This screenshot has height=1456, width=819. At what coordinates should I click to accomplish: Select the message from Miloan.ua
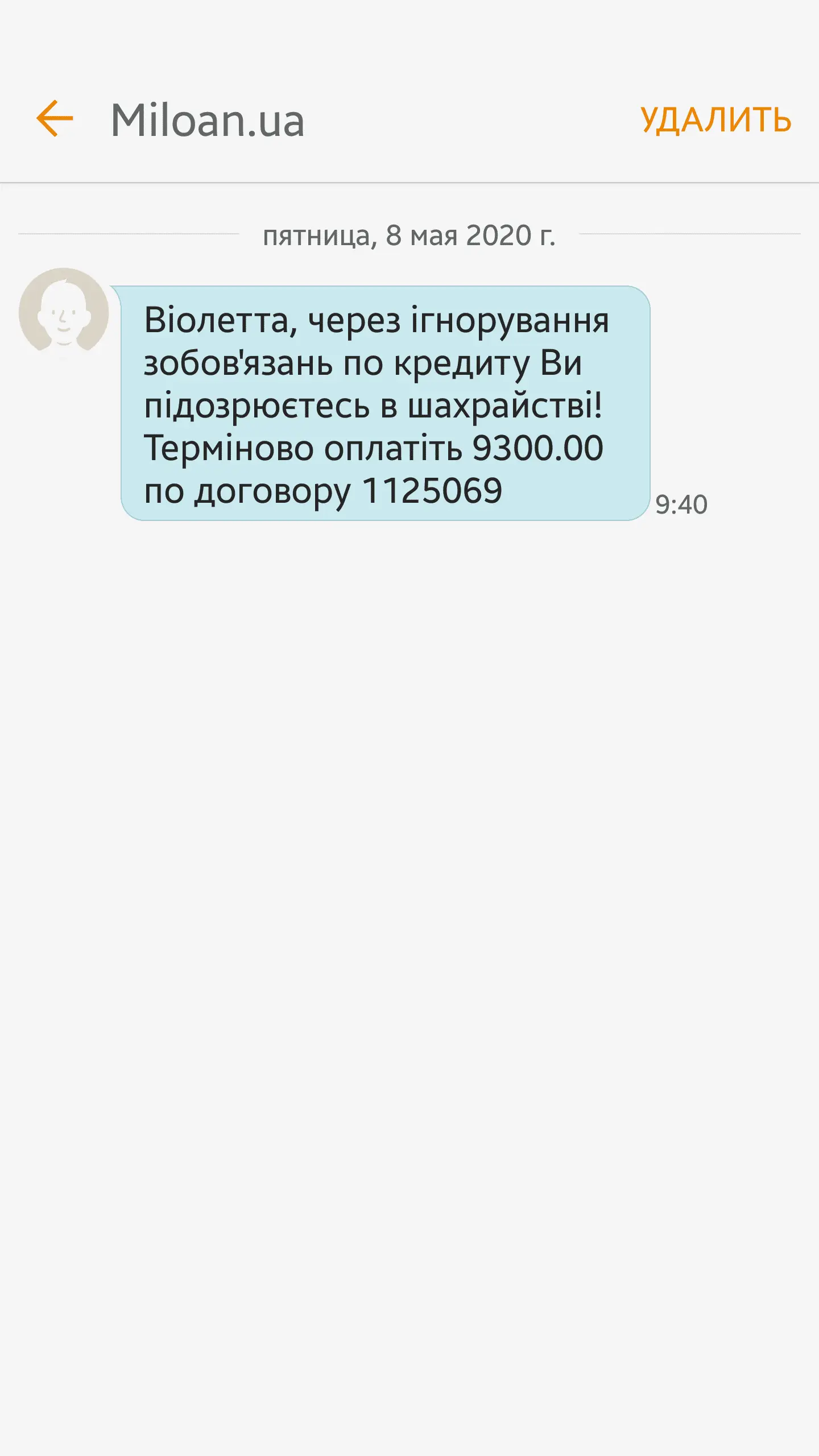pyautogui.click(x=384, y=403)
